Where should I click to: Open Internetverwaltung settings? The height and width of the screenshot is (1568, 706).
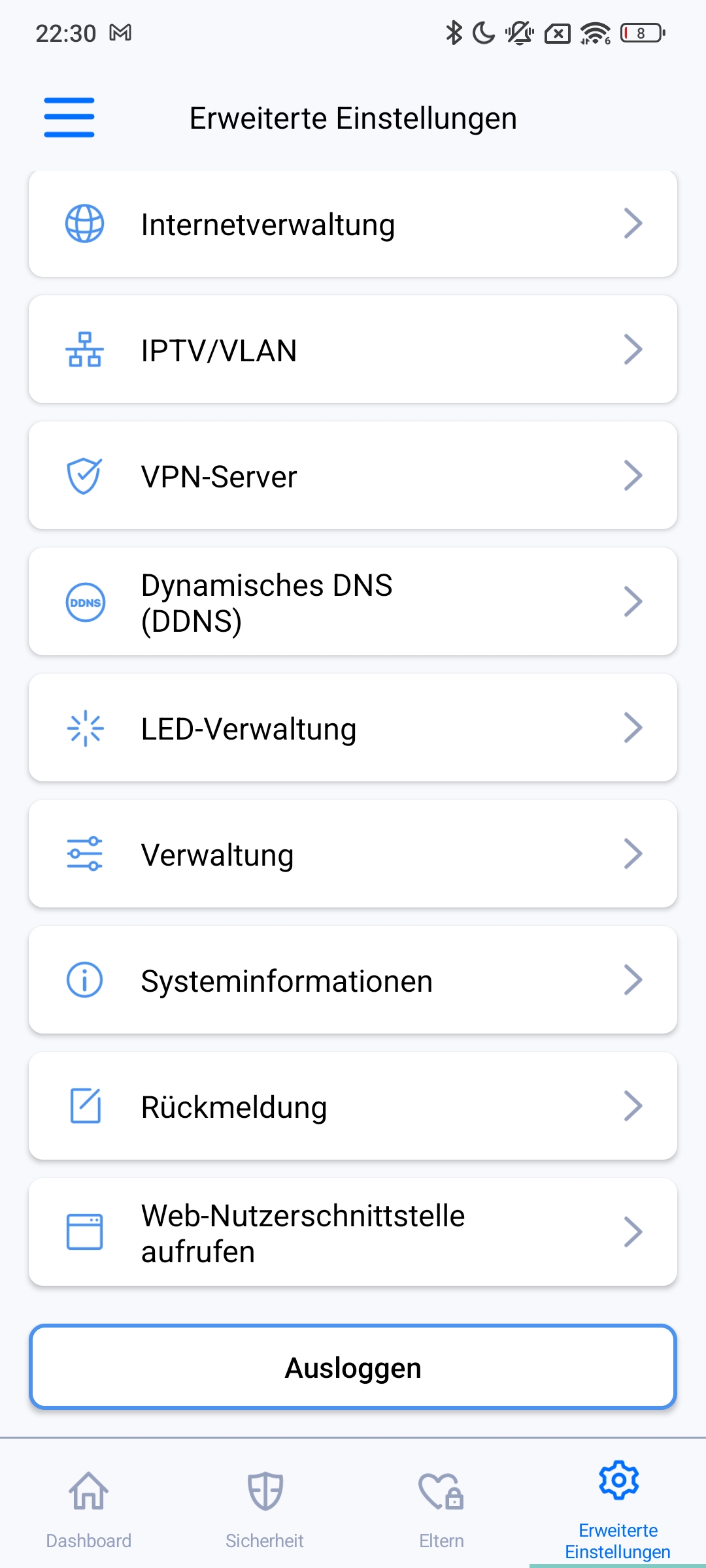[x=353, y=224]
